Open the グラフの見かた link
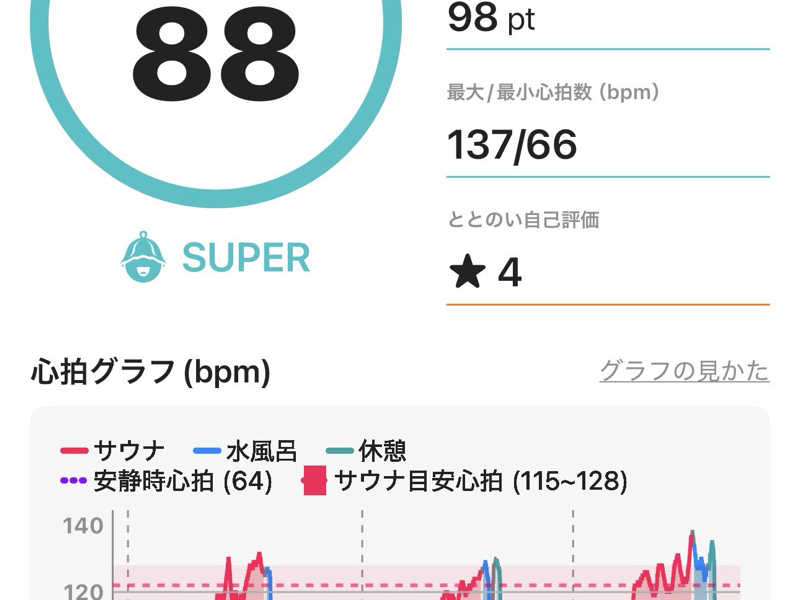Viewport: 800px width, 600px height. point(684,371)
